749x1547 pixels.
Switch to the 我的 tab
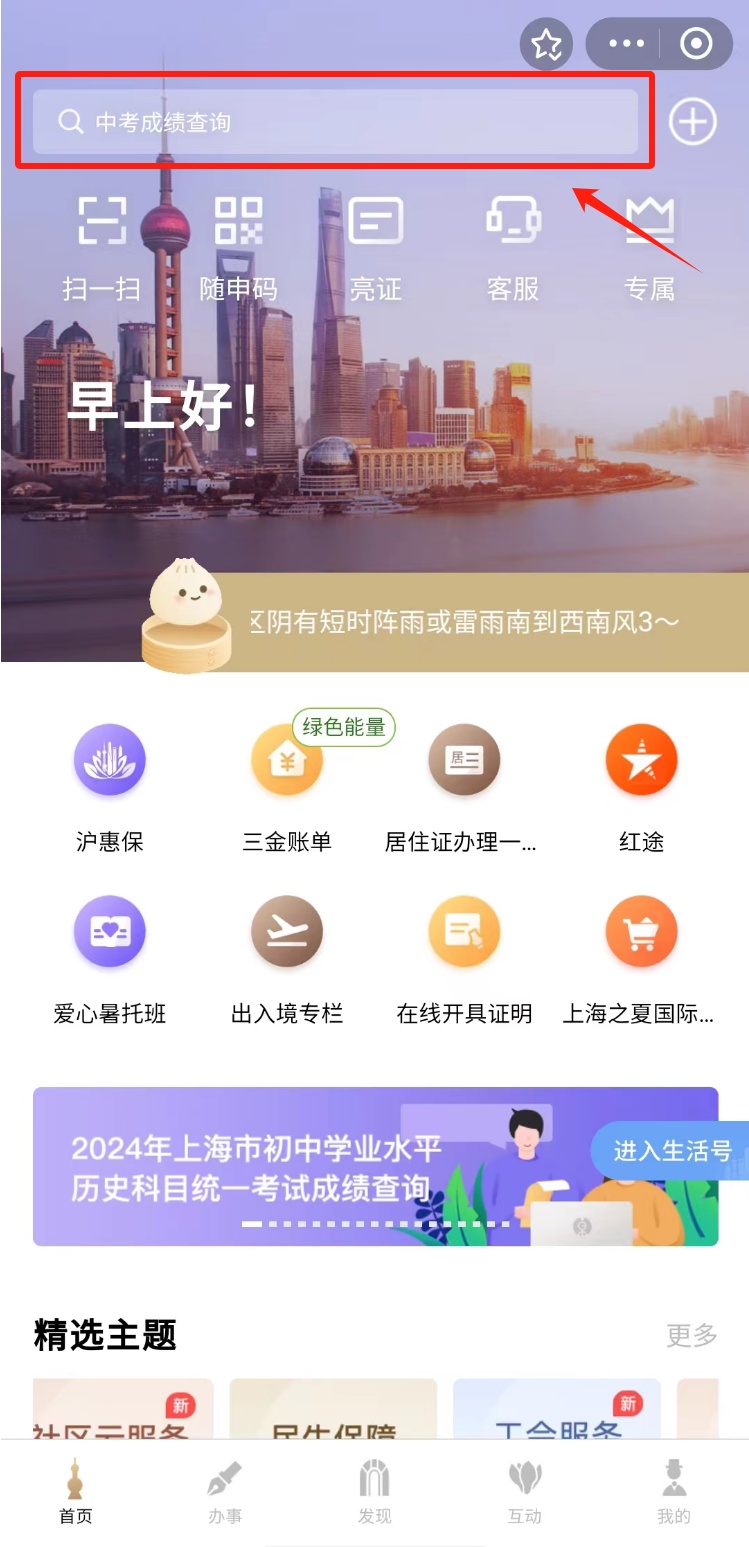674,1491
